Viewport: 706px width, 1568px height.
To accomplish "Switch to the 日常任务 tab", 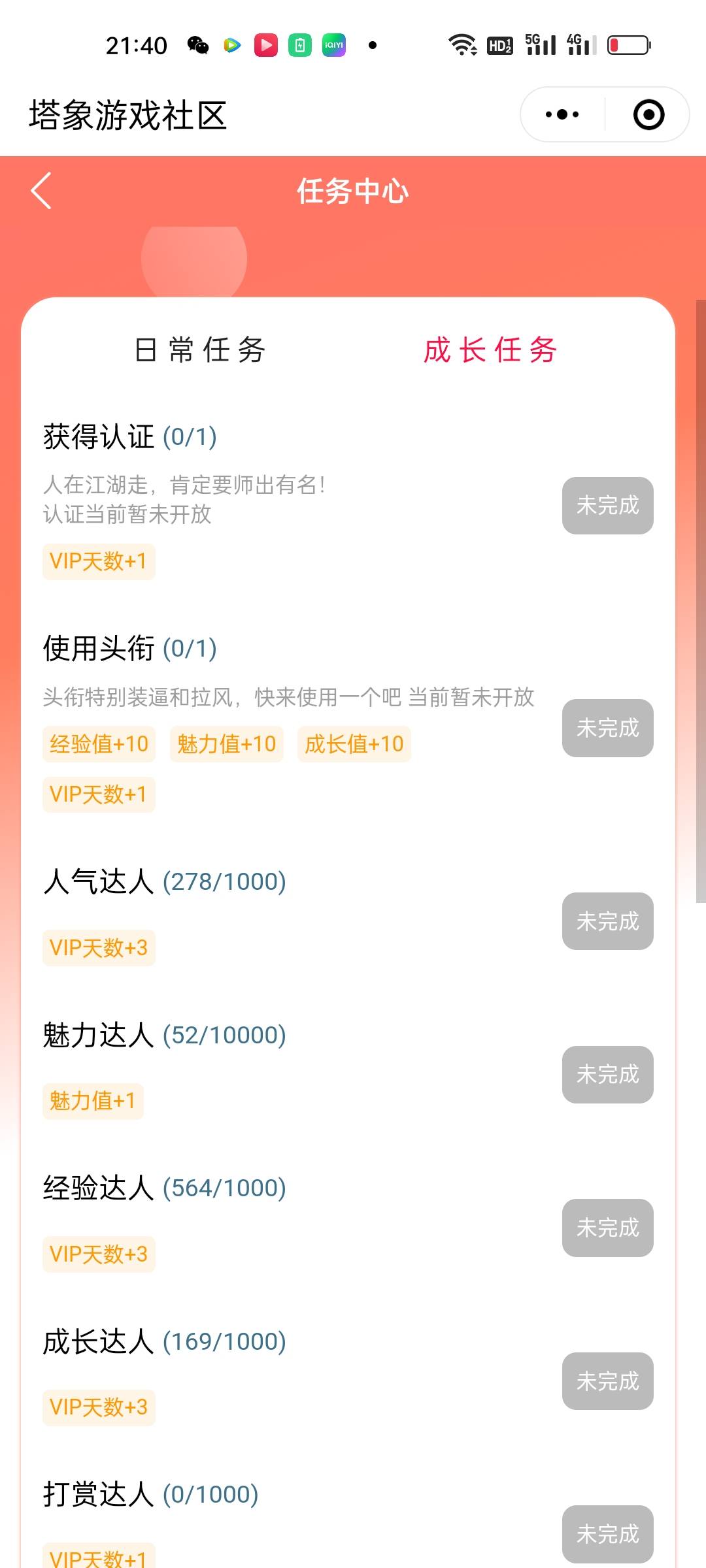I will pyautogui.click(x=199, y=350).
